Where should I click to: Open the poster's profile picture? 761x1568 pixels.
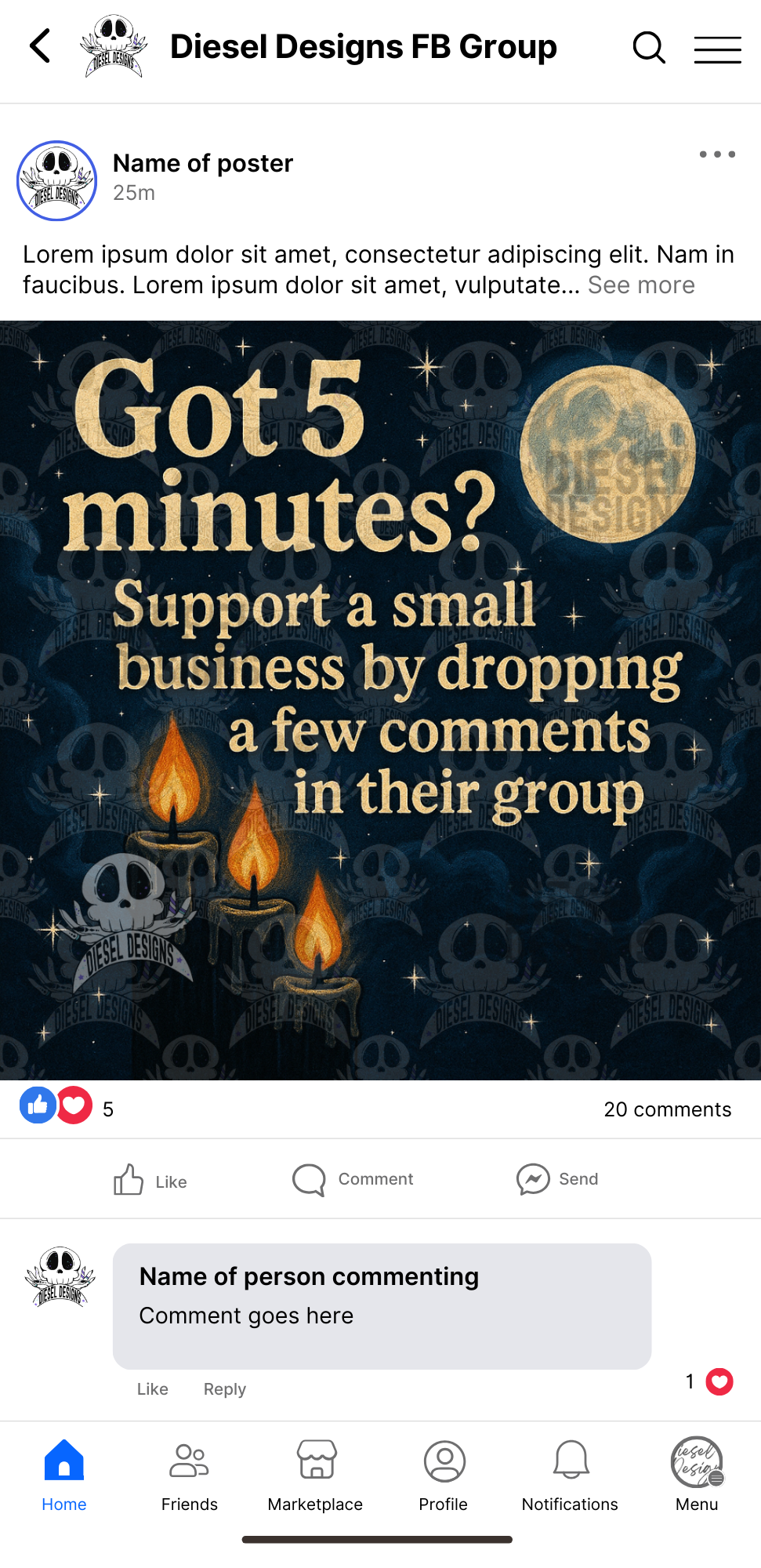[x=57, y=181]
